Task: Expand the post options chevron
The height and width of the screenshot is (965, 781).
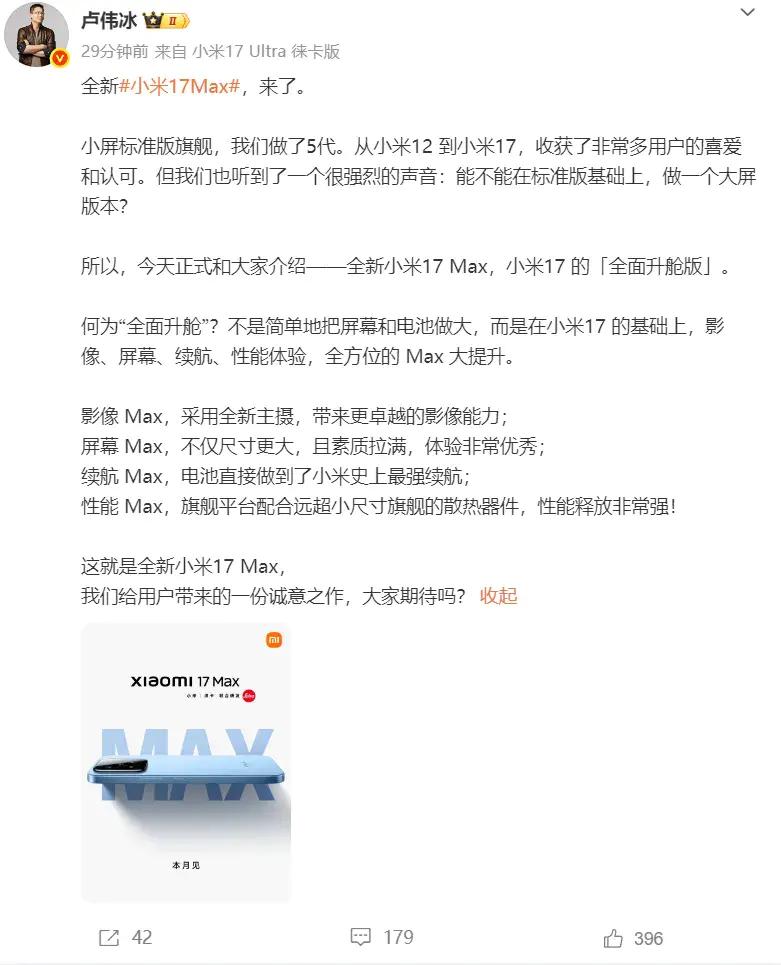Action: 747,12
